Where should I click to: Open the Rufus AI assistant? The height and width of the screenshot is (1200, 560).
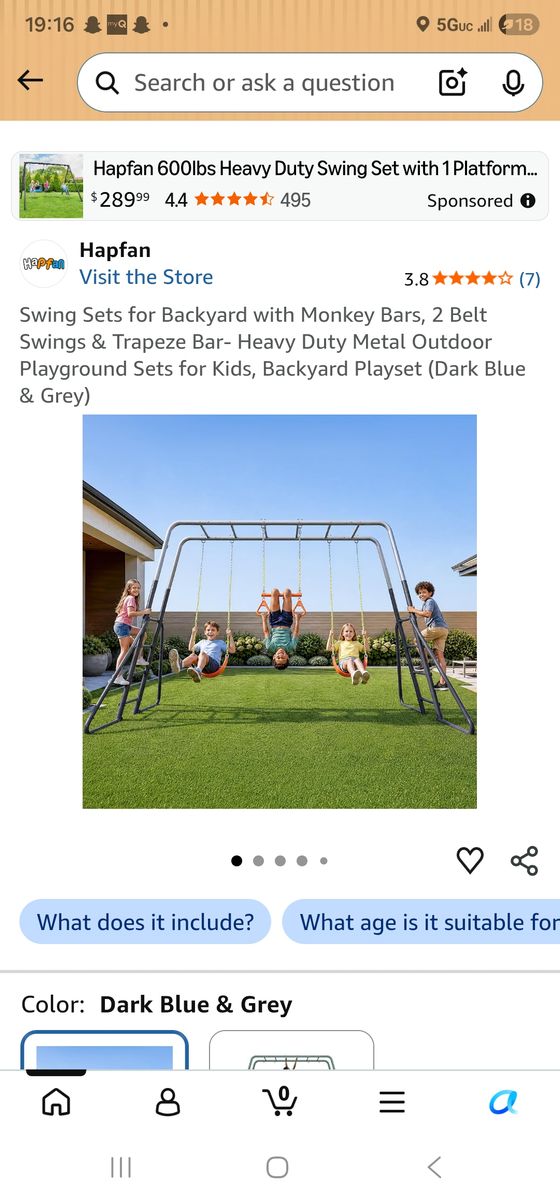[x=503, y=1102]
